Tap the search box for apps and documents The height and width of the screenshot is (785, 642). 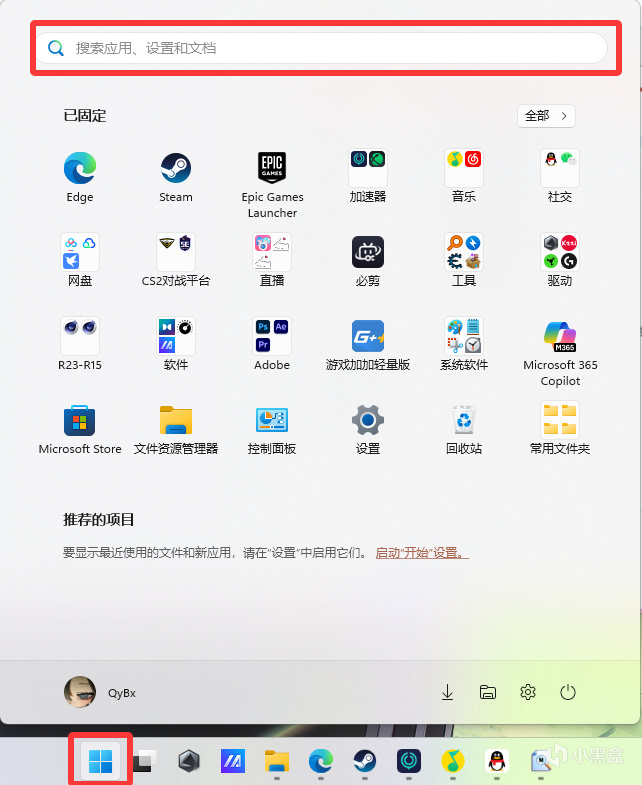[320, 48]
